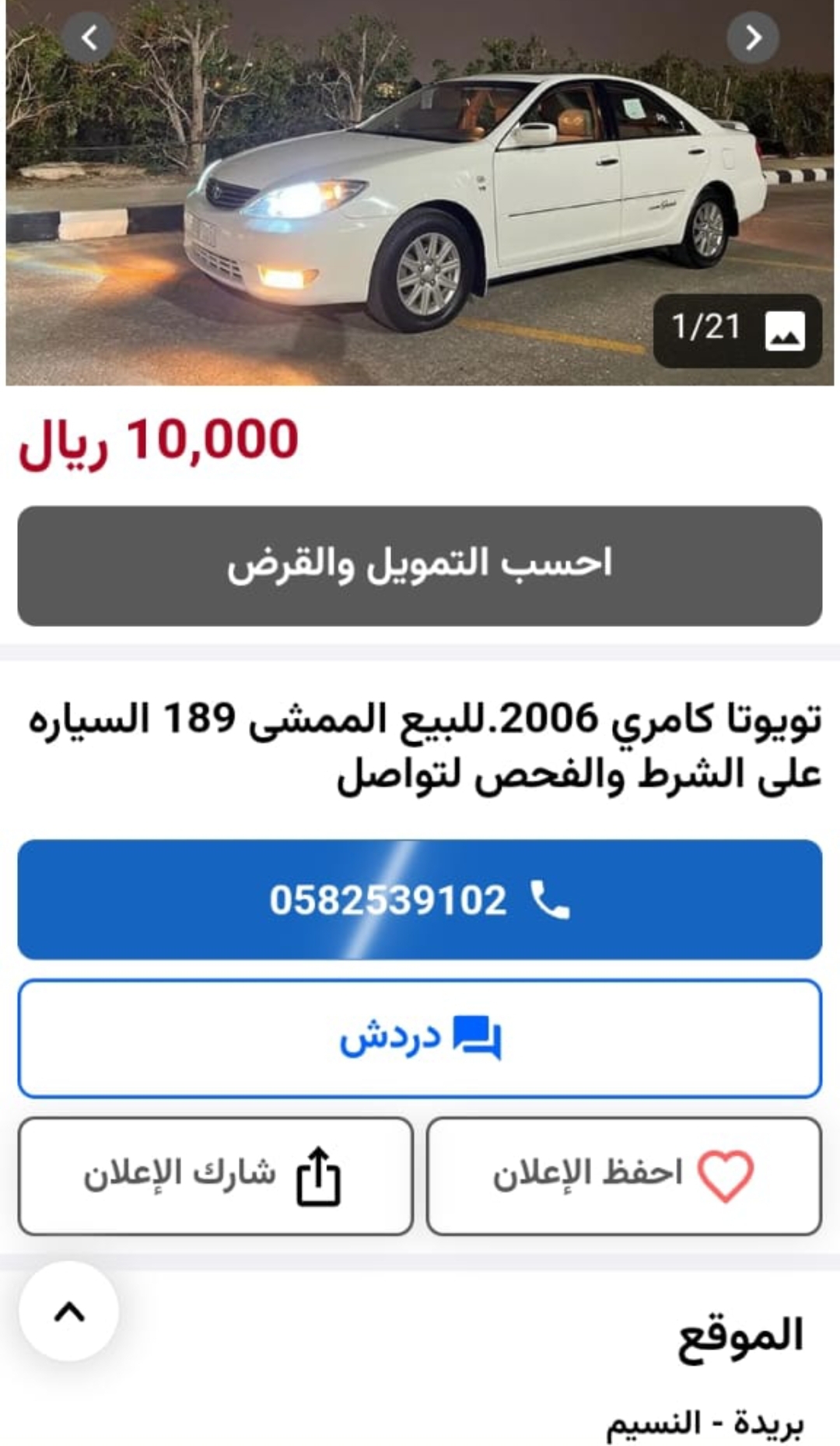The width and height of the screenshot is (840, 1446).
Task: Tap the up-arrow scroll-to-top button
Action: [69, 1311]
